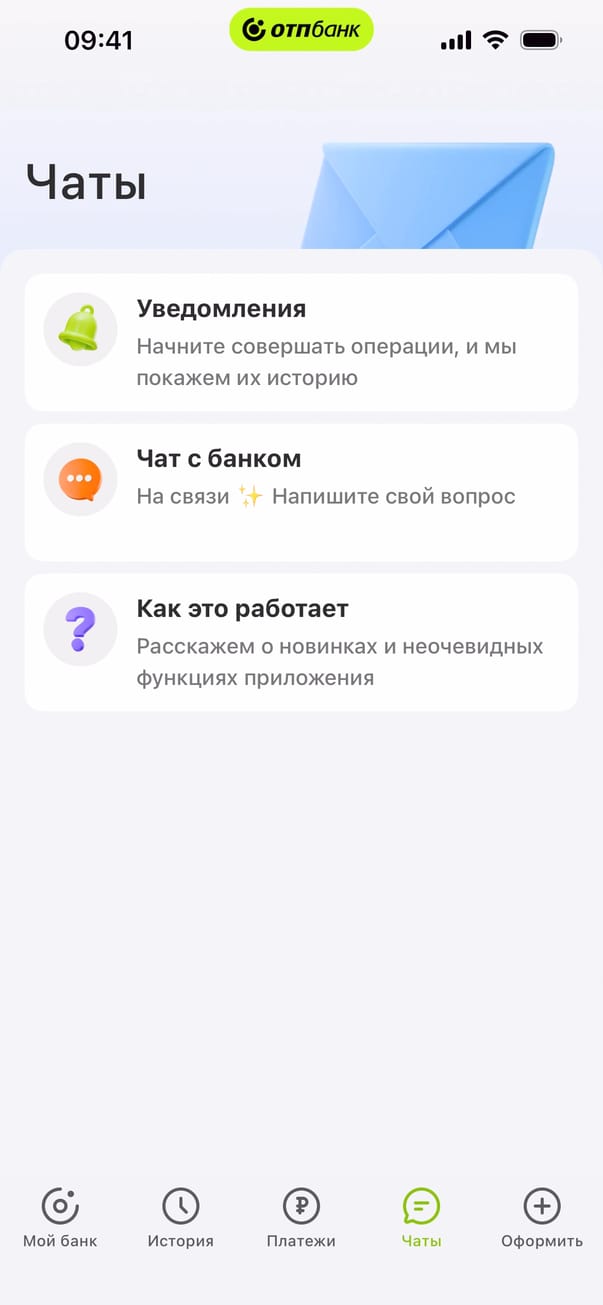This screenshot has height=1305, width=603.
Task: Open the Платежи tab
Action: pos(301,1218)
